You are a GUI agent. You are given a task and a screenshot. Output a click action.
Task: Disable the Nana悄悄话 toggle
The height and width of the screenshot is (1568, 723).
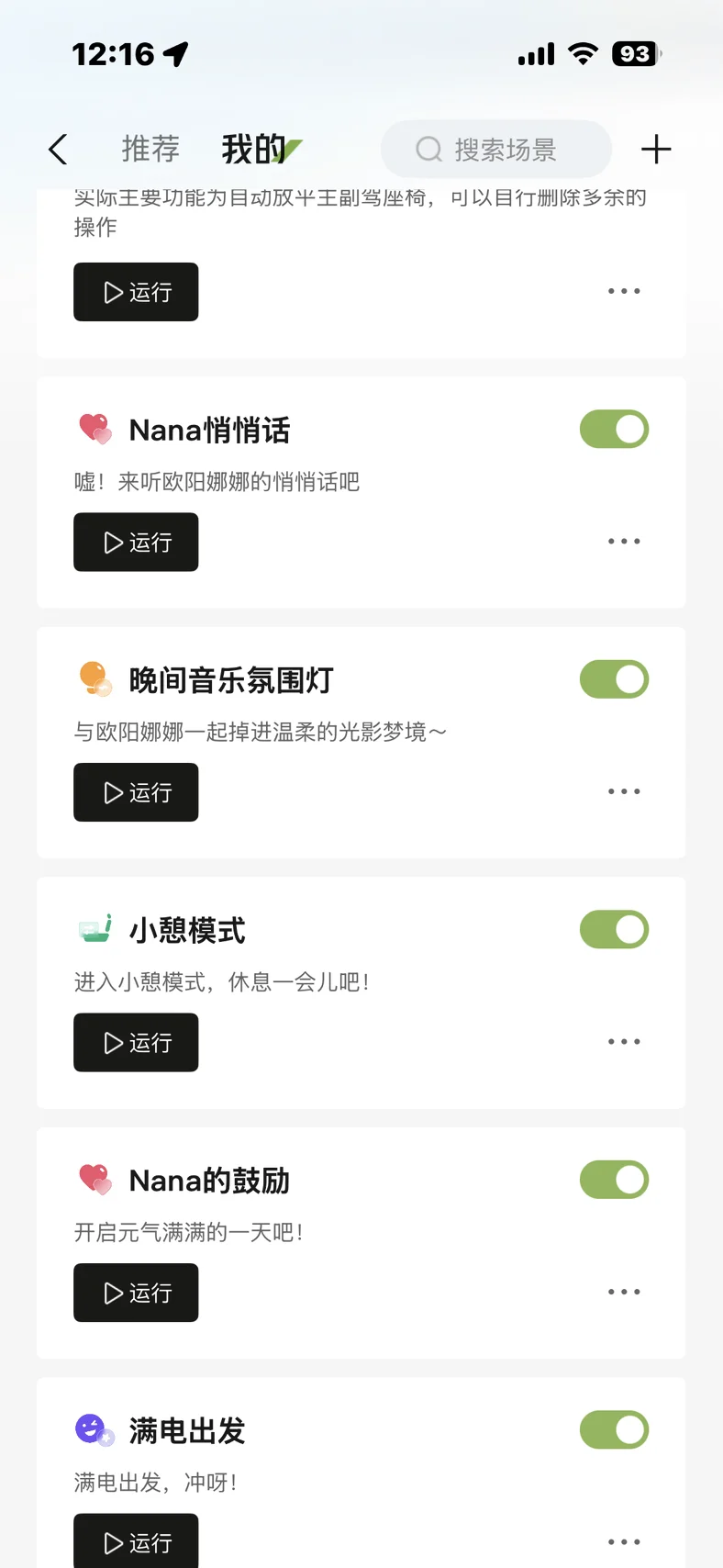[614, 430]
